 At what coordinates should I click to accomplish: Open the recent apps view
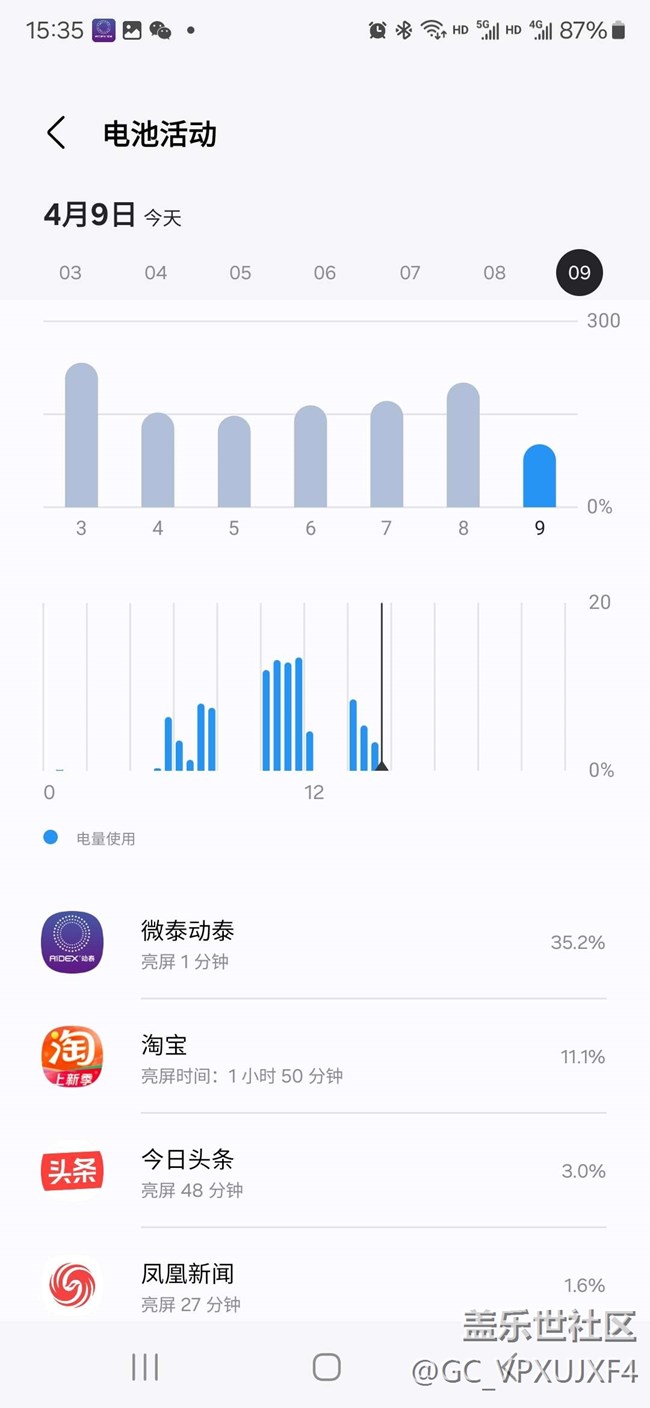point(145,1367)
